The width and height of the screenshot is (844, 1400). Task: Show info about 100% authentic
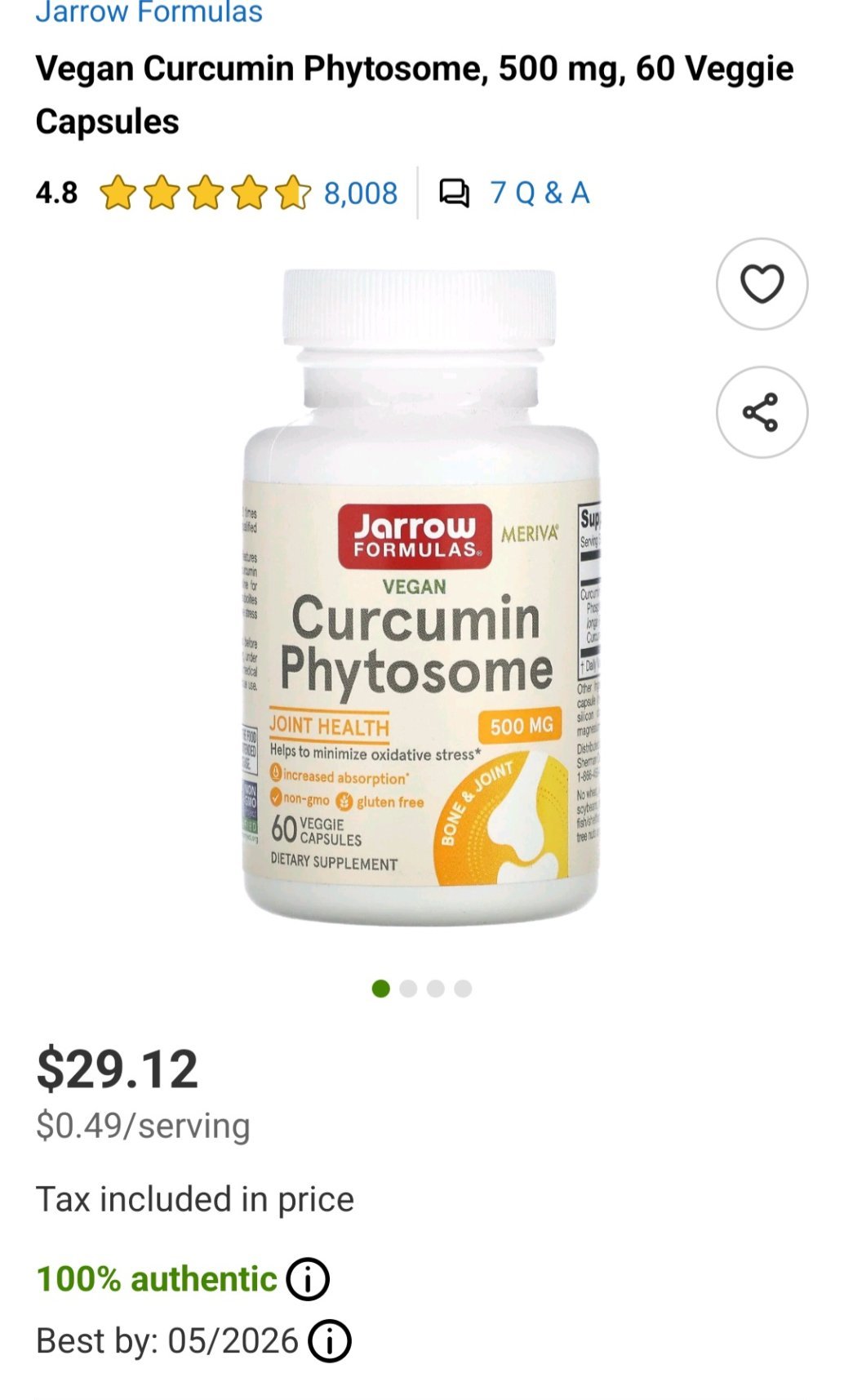(308, 1279)
